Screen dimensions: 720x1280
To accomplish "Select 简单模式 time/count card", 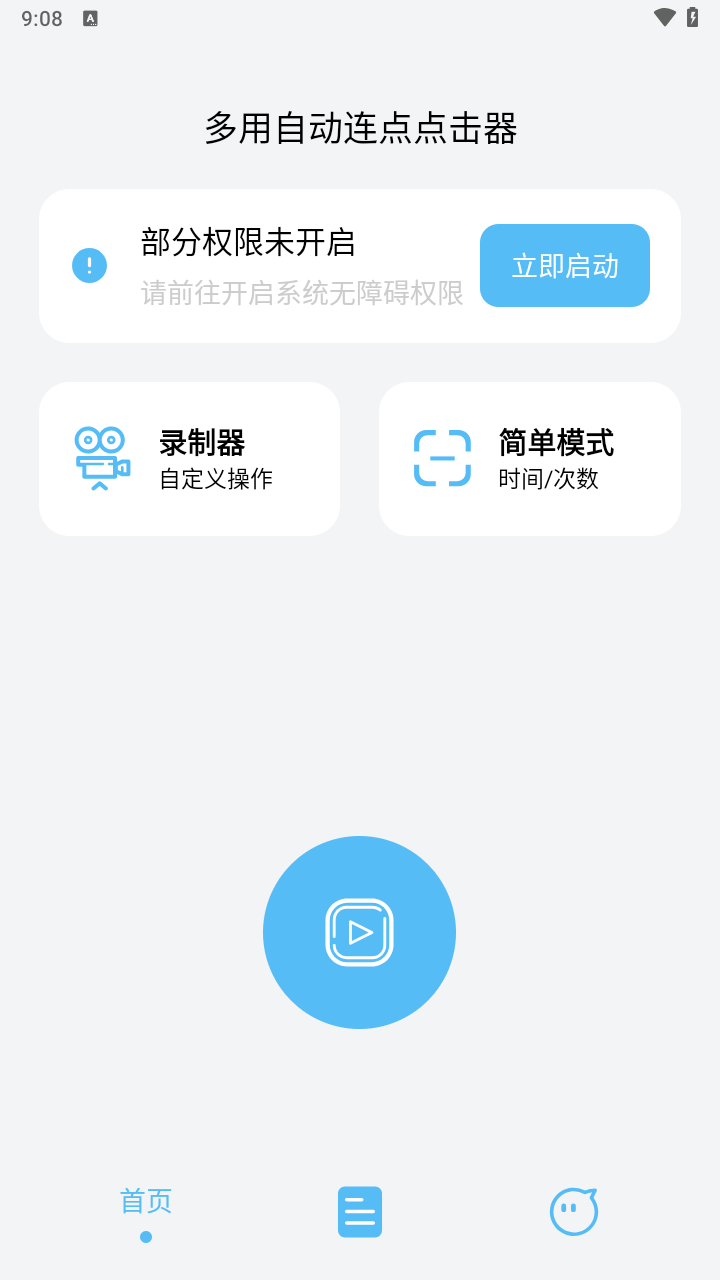I will [530, 459].
